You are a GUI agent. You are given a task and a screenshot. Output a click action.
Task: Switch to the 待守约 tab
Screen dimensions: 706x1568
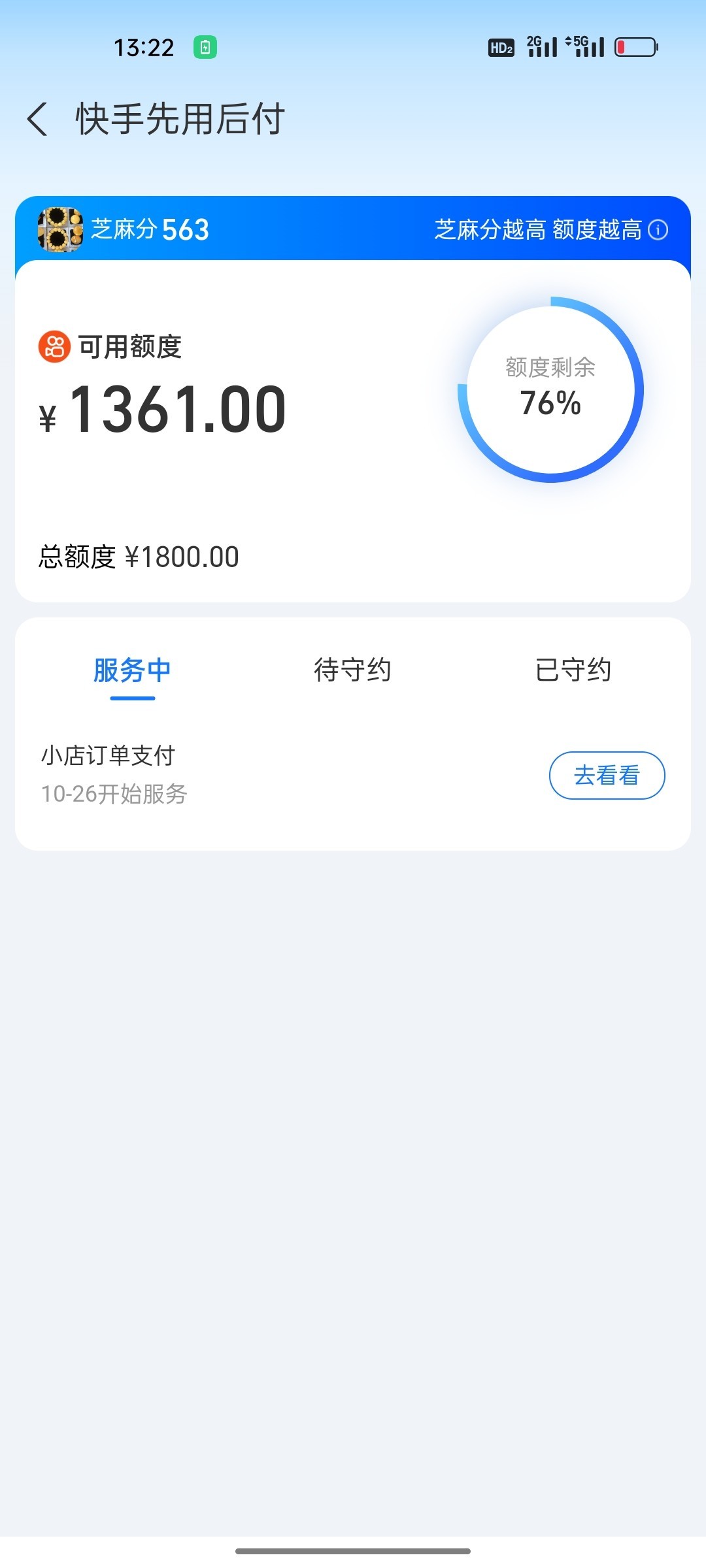(x=352, y=670)
